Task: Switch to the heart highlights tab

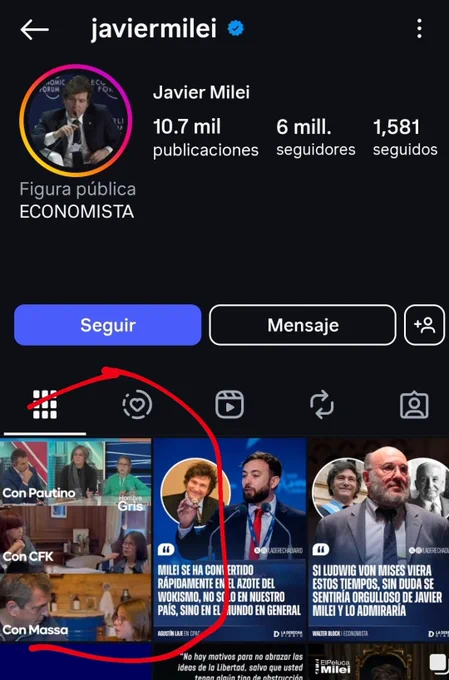Action: click(x=137, y=405)
